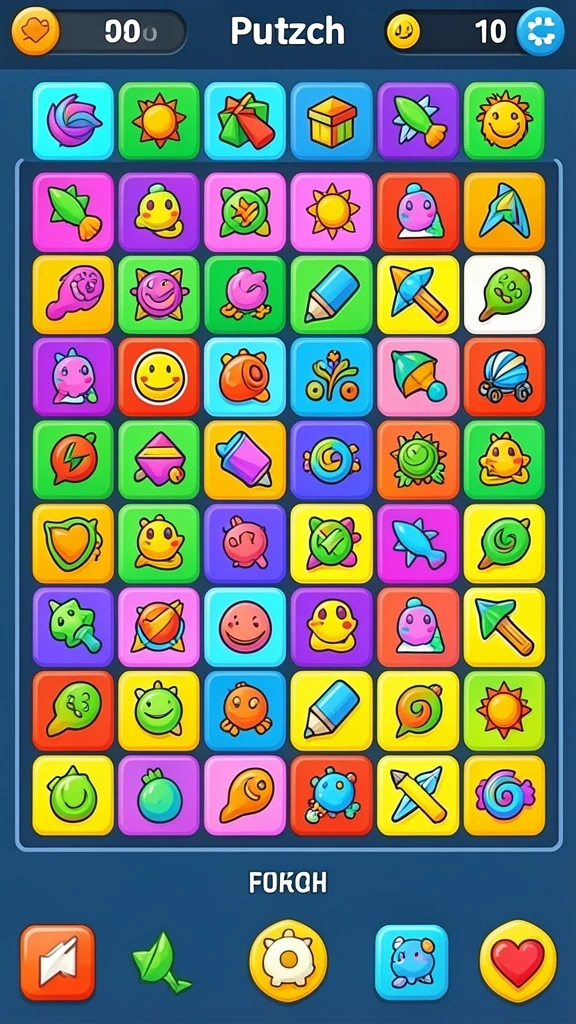Choose the striped stroller tile
Image resolution: width=576 pixels, height=1024 pixels.
(504, 377)
